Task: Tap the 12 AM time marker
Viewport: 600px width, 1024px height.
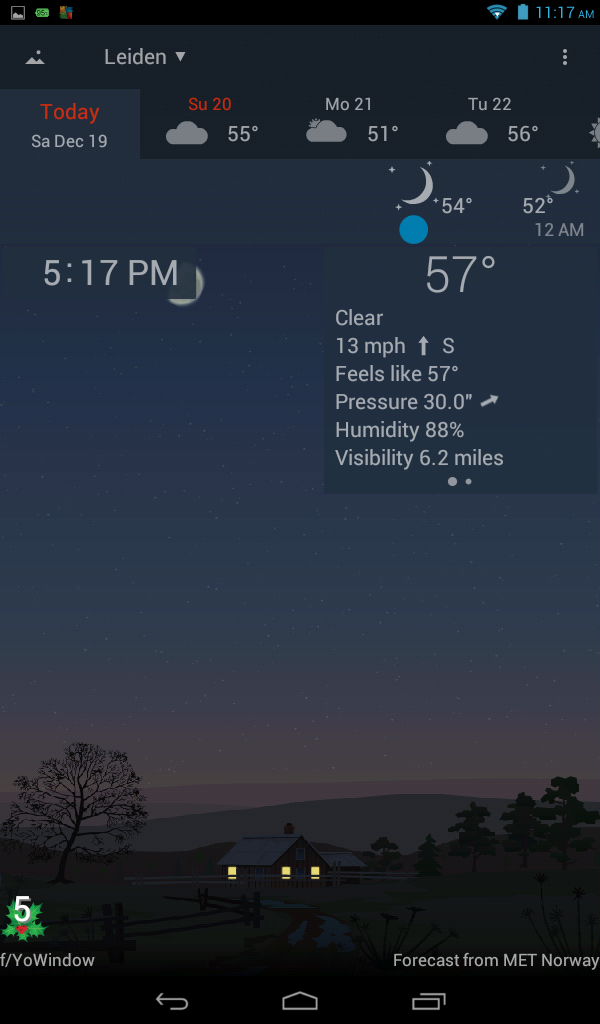Action: coord(558,230)
